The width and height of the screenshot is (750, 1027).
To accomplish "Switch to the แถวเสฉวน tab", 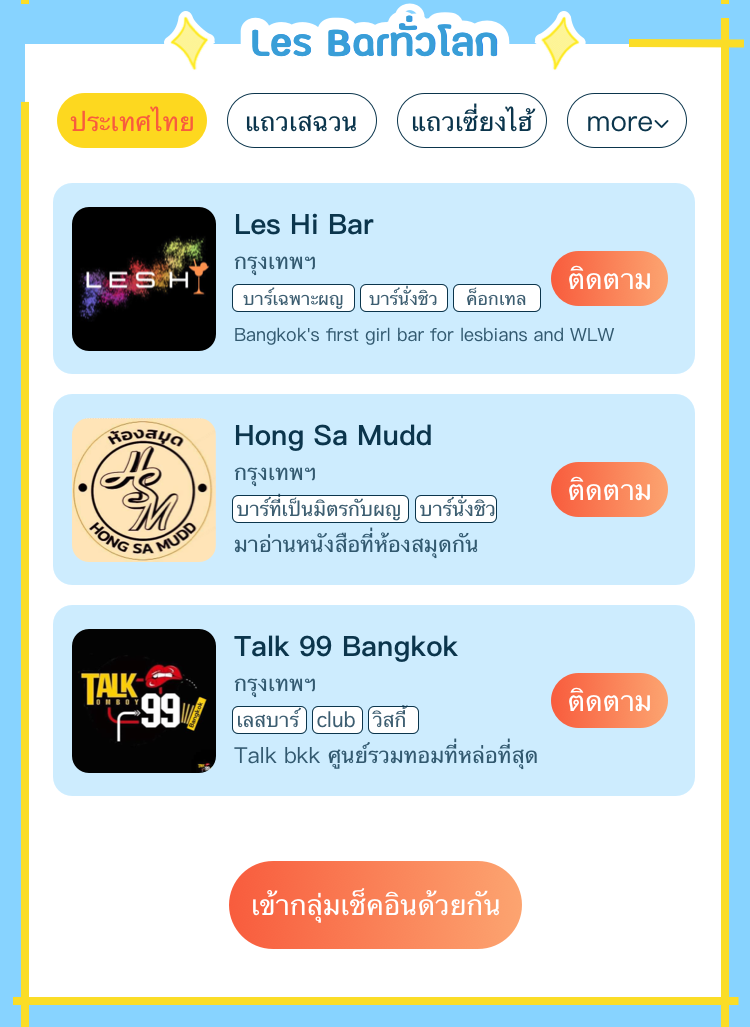I will [x=302, y=121].
